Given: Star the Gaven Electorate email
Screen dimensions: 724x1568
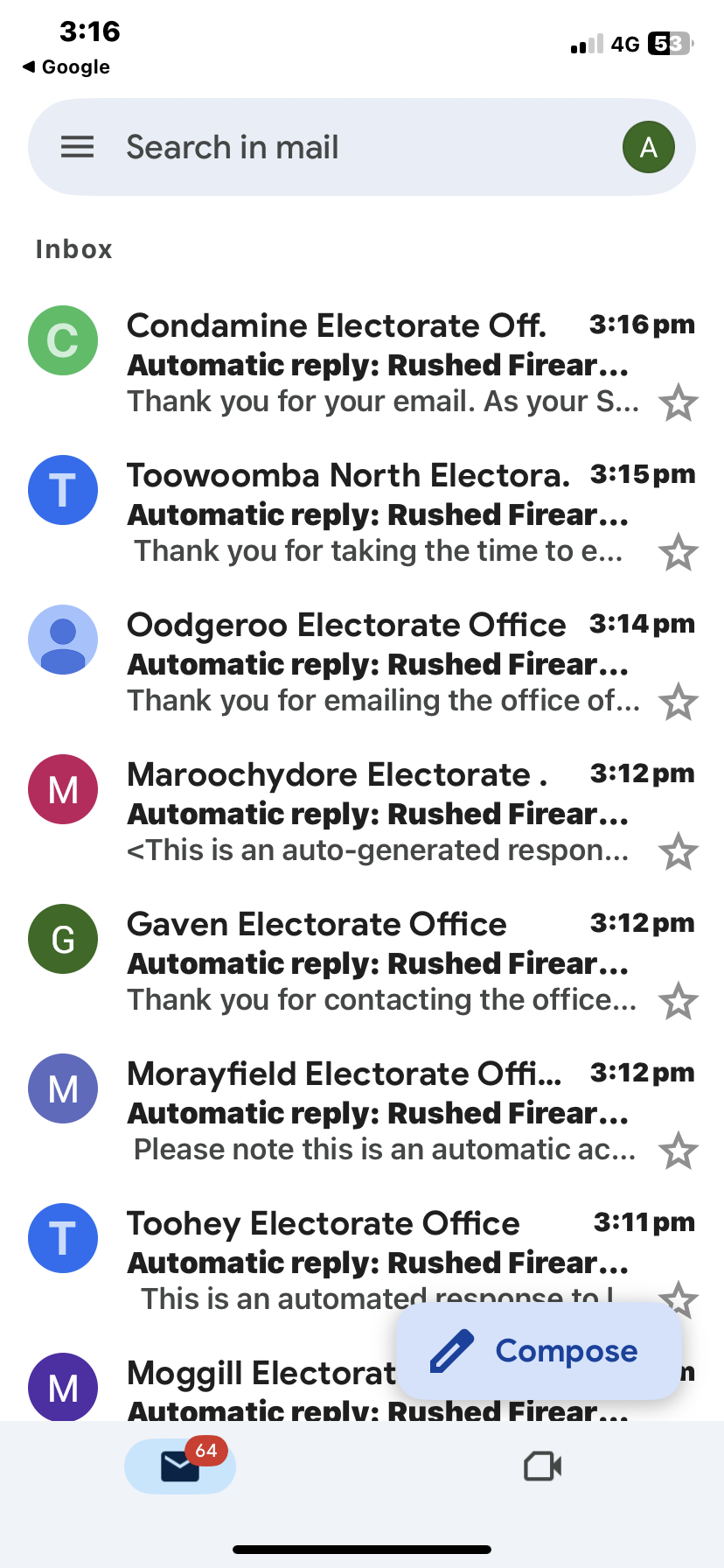Looking at the screenshot, I should (678, 1002).
